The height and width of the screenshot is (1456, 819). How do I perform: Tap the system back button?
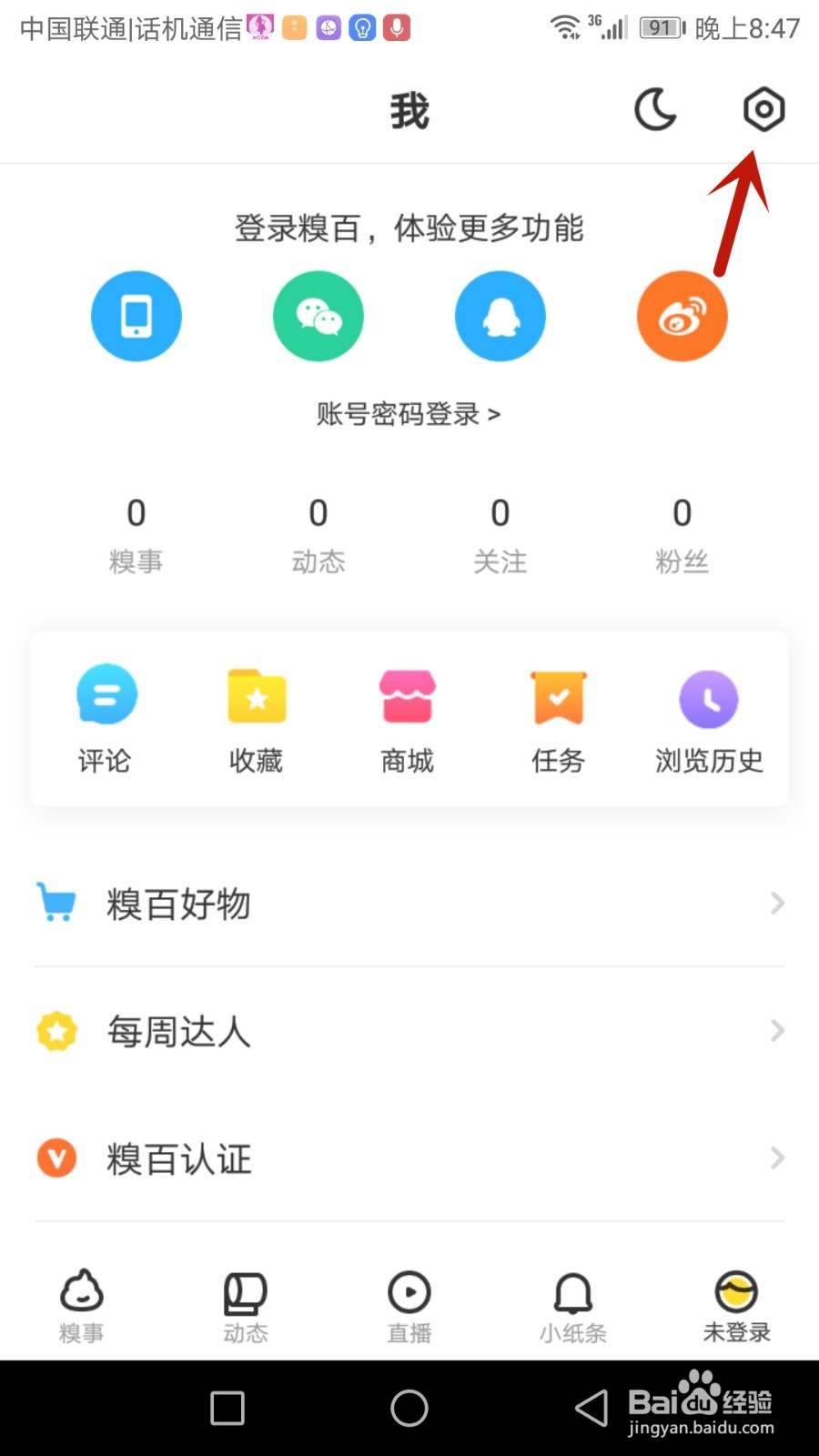[x=591, y=1408]
